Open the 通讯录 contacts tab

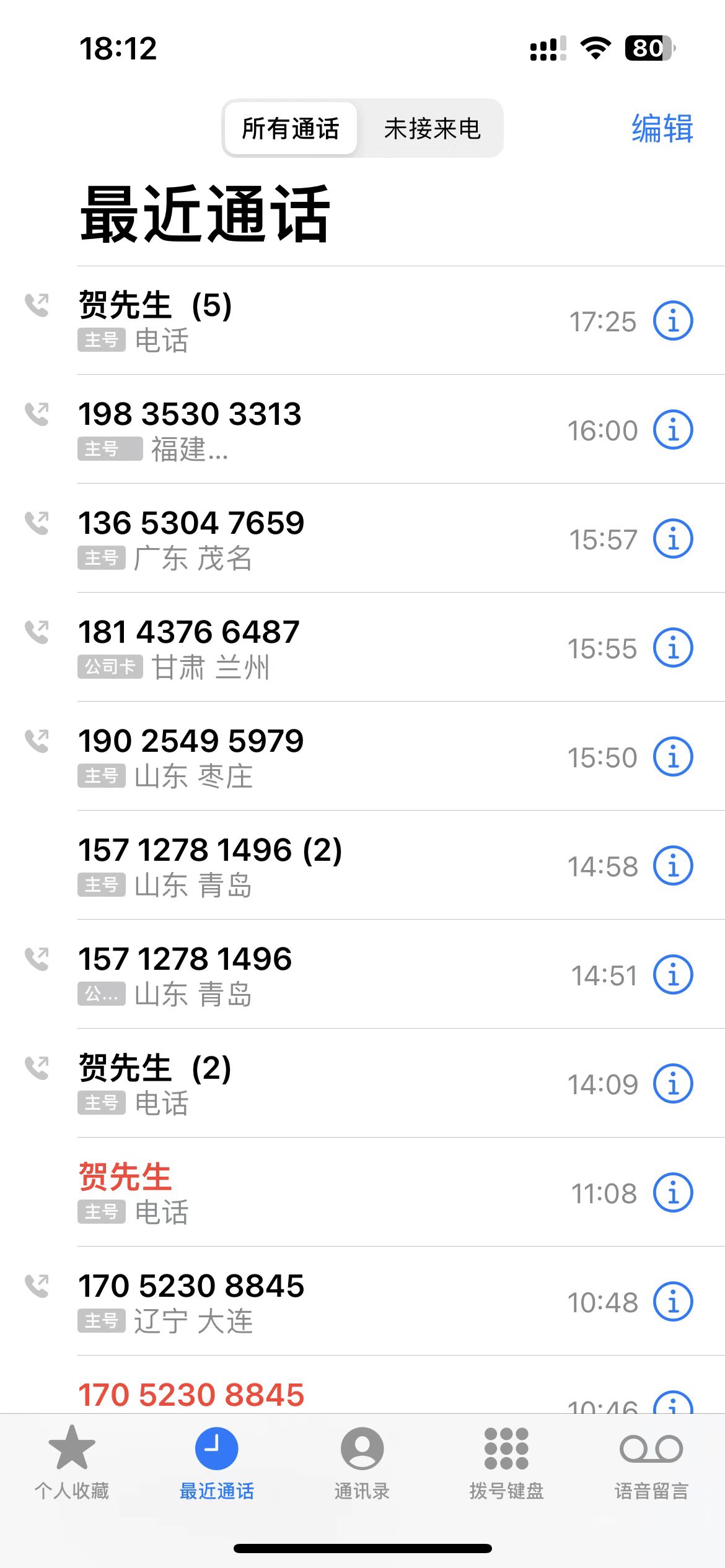click(362, 1463)
